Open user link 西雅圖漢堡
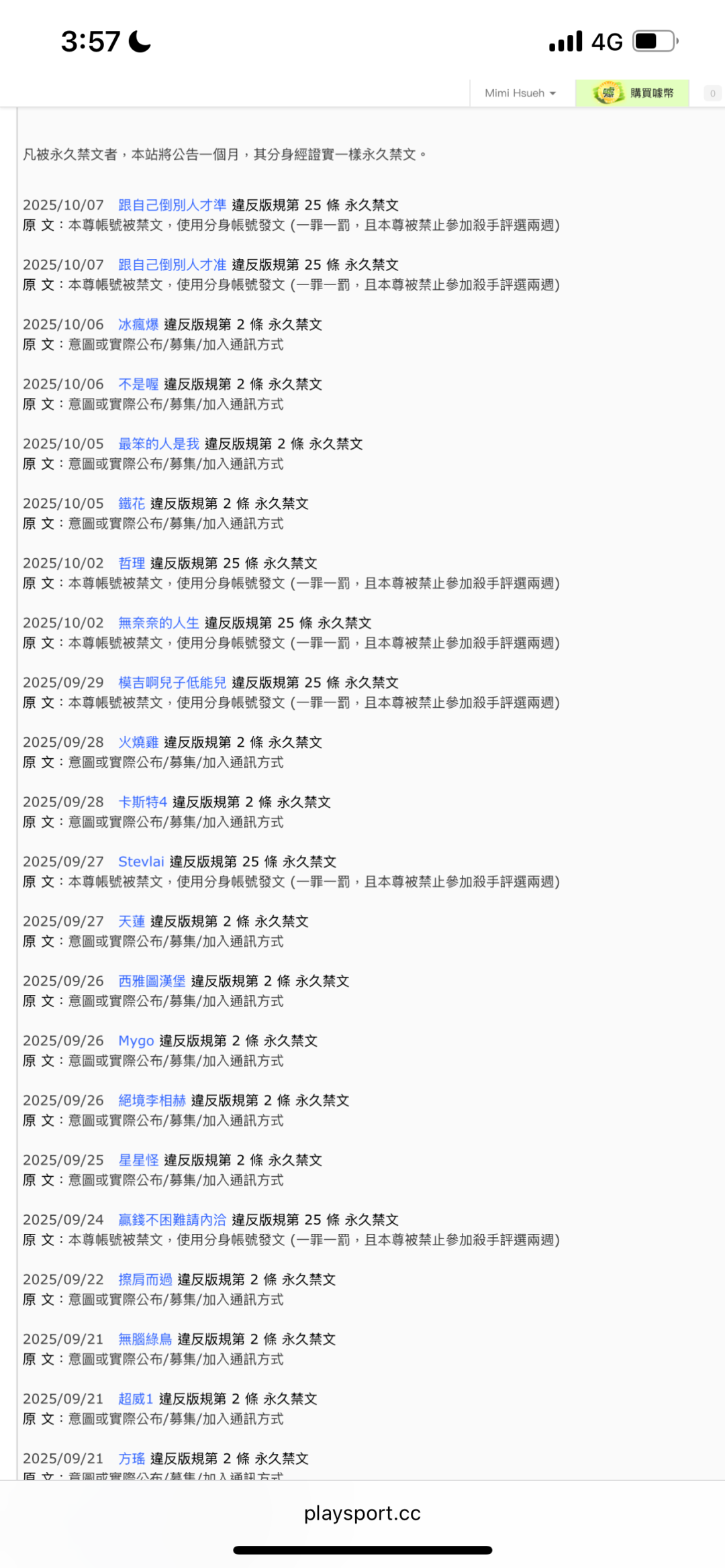This screenshot has width=725, height=1568. point(152,982)
